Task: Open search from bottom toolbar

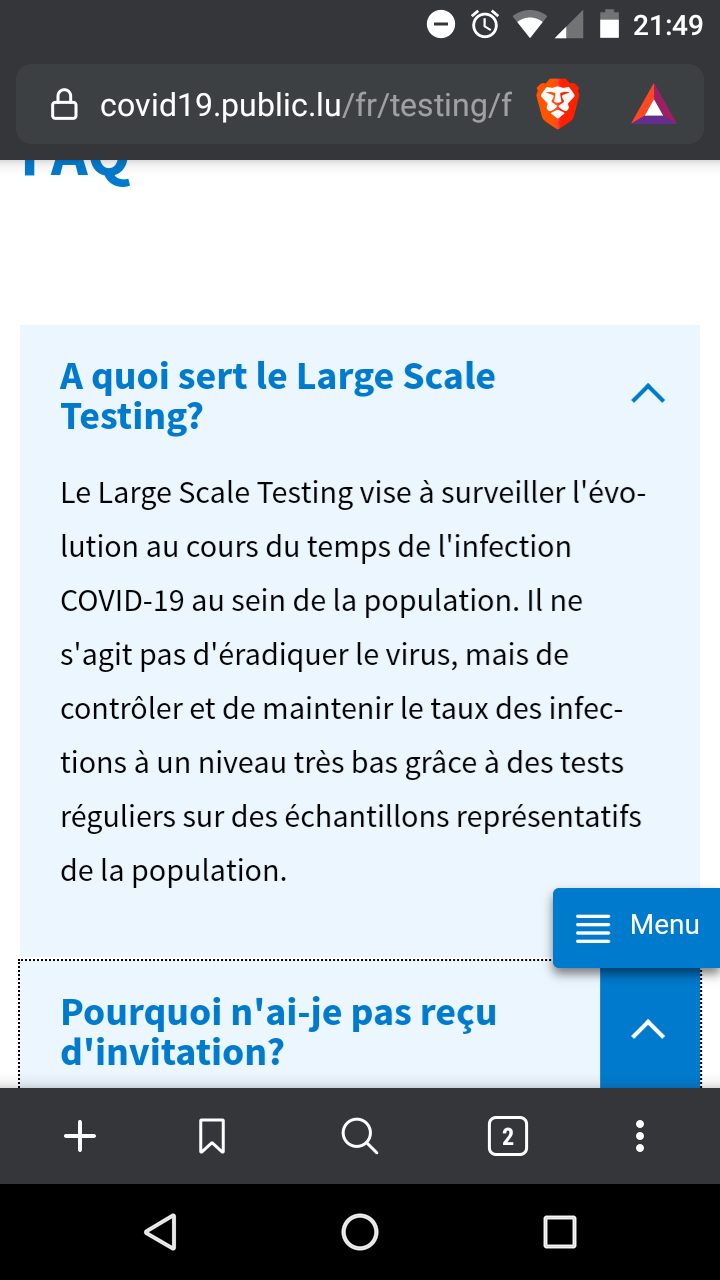Action: click(x=359, y=1136)
